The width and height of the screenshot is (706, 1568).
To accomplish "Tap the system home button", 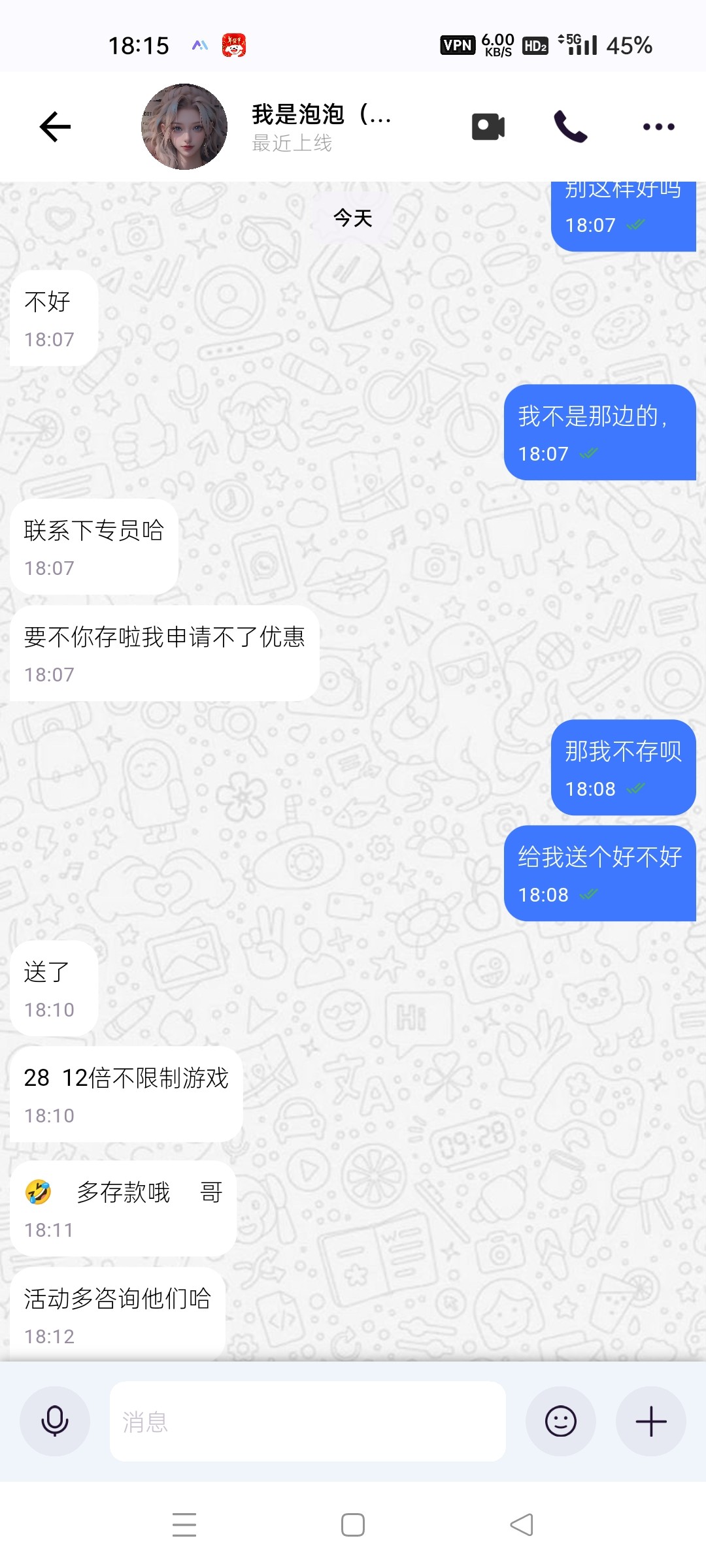I will pyautogui.click(x=353, y=1525).
